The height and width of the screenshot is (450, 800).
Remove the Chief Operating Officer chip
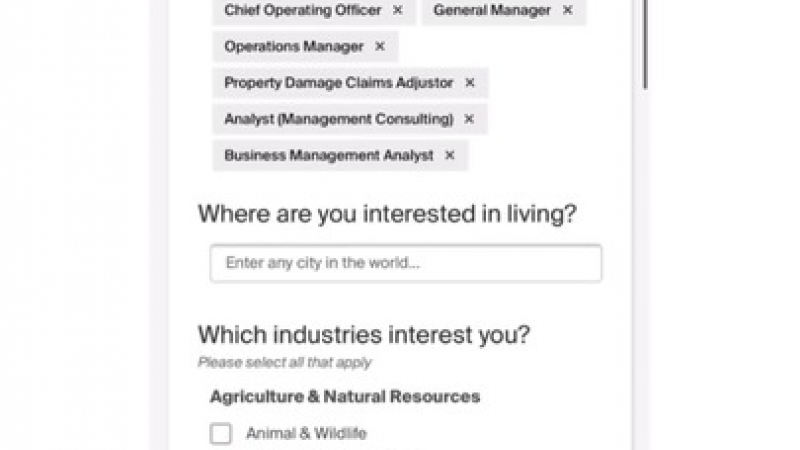pos(398,10)
